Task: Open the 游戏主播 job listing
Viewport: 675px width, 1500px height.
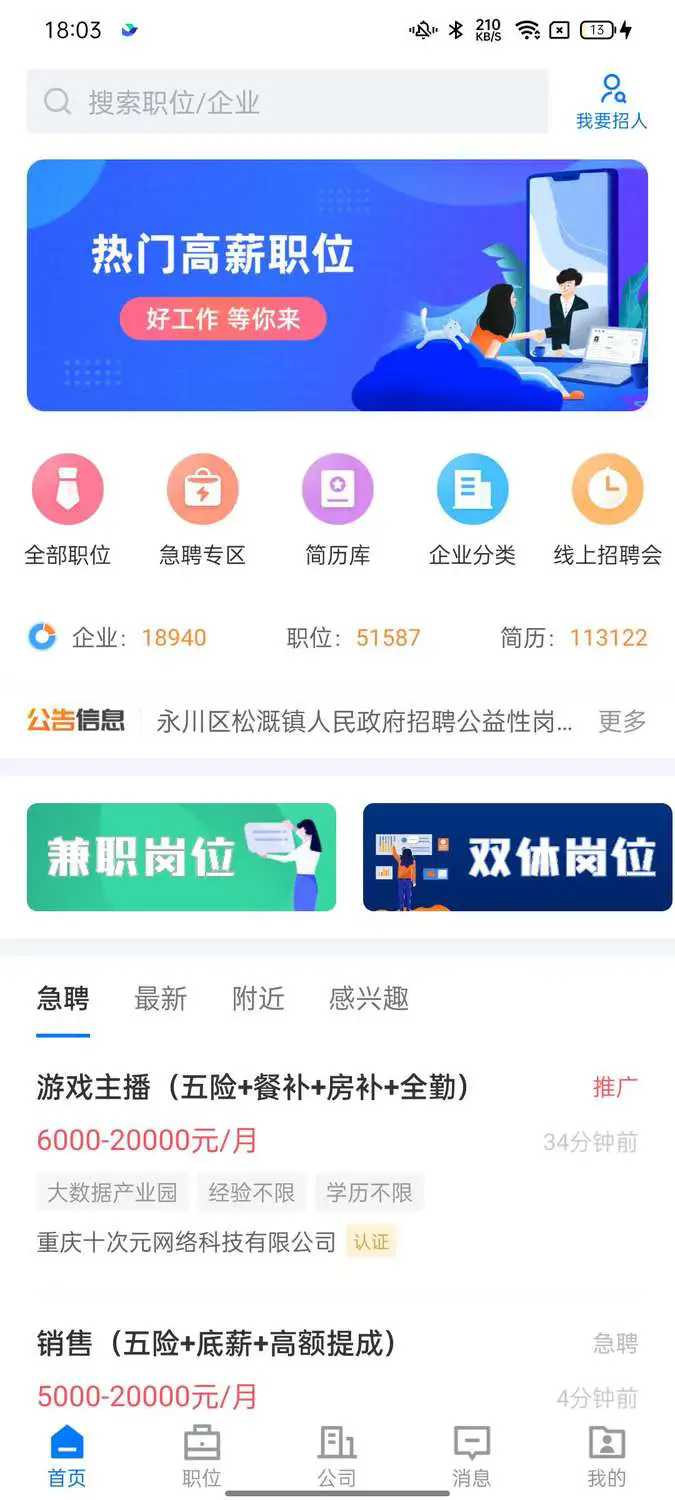Action: 253,1087
